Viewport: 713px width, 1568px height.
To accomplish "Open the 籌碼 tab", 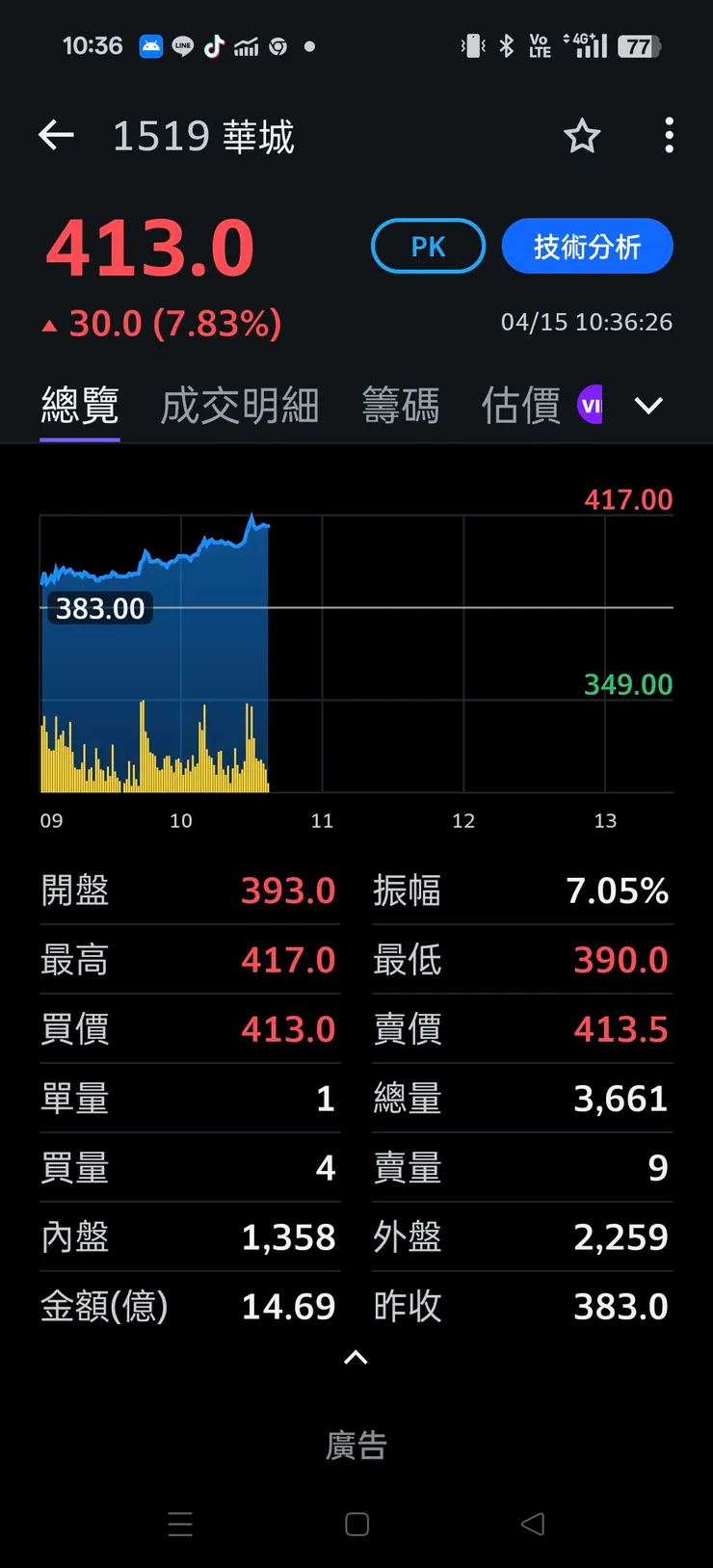I will (x=401, y=405).
